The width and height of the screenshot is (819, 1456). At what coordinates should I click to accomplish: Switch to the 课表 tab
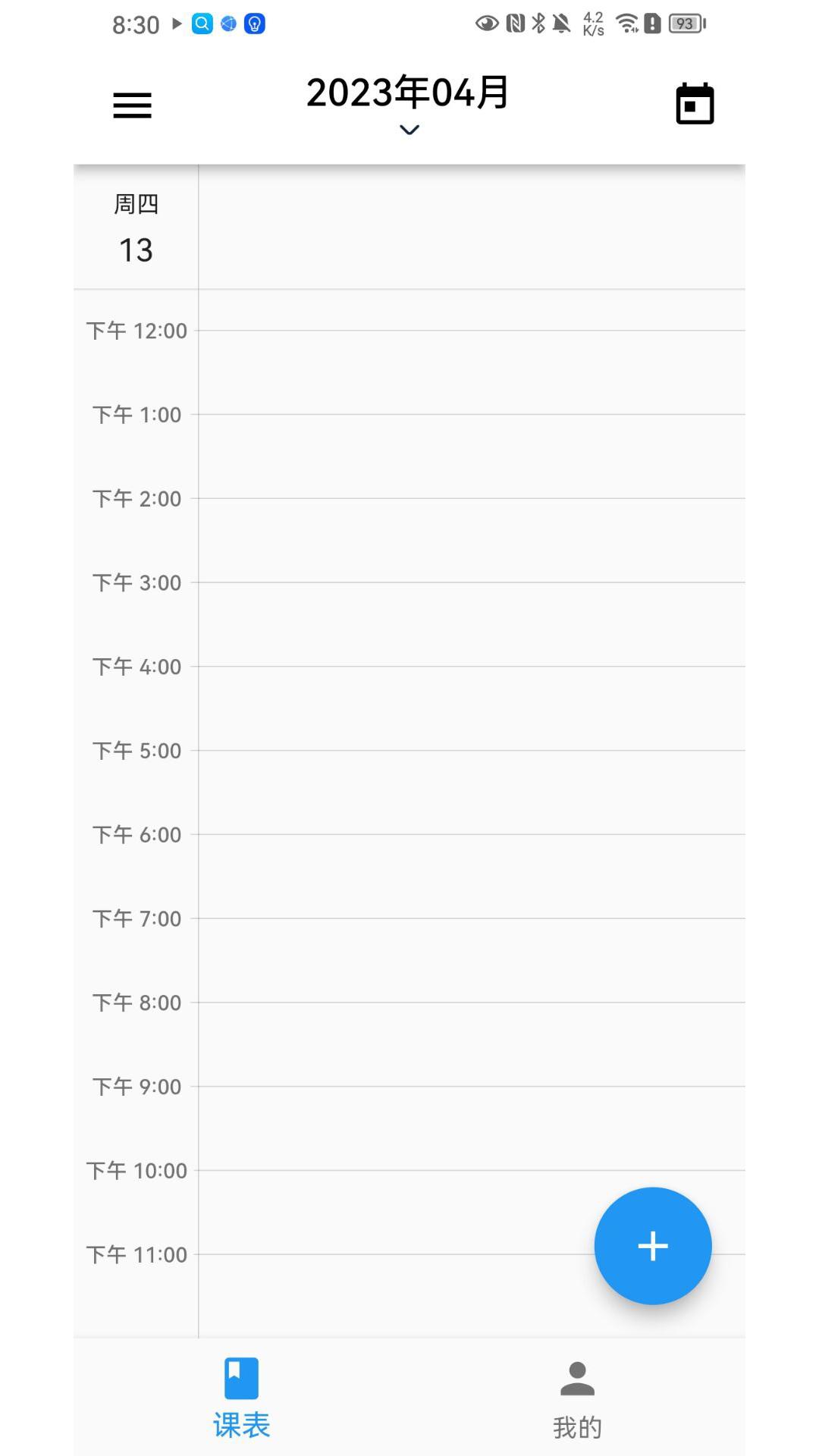tap(241, 1398)
